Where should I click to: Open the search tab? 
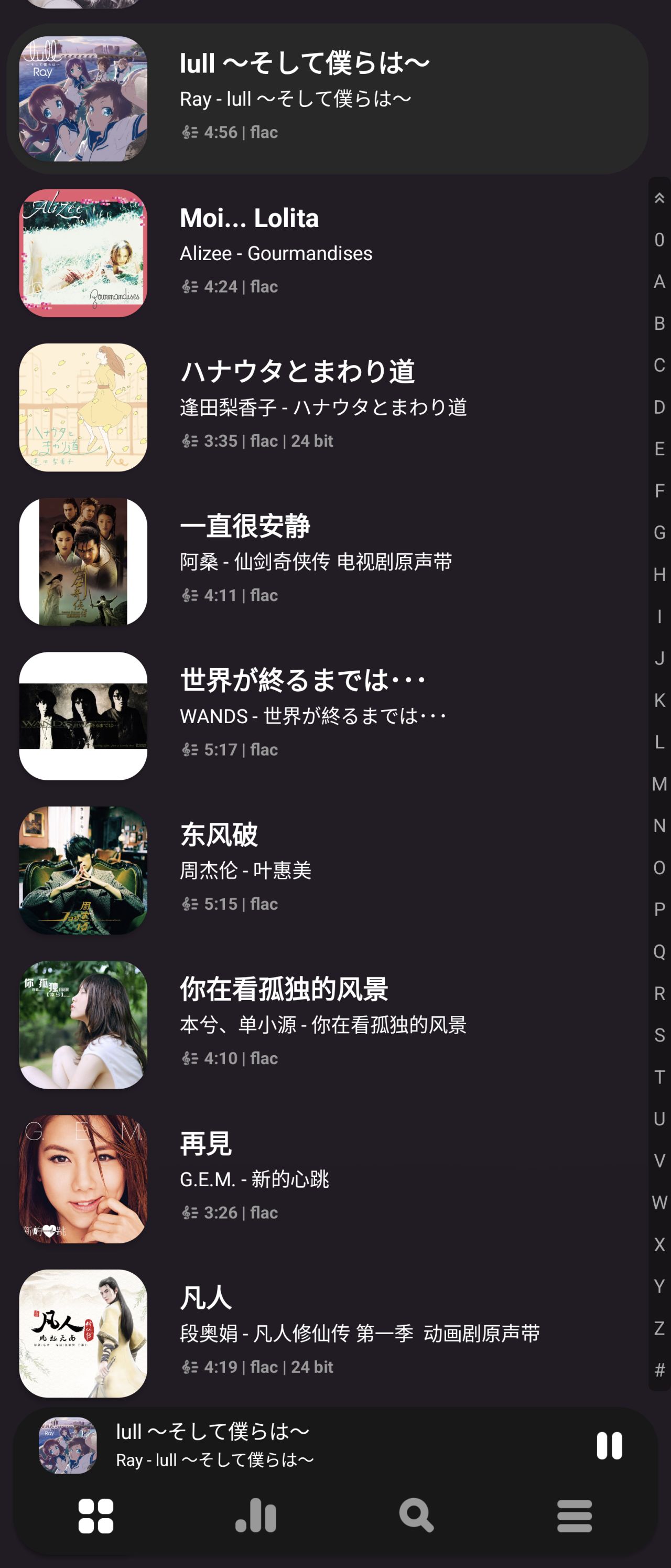tap(416, 1516)
